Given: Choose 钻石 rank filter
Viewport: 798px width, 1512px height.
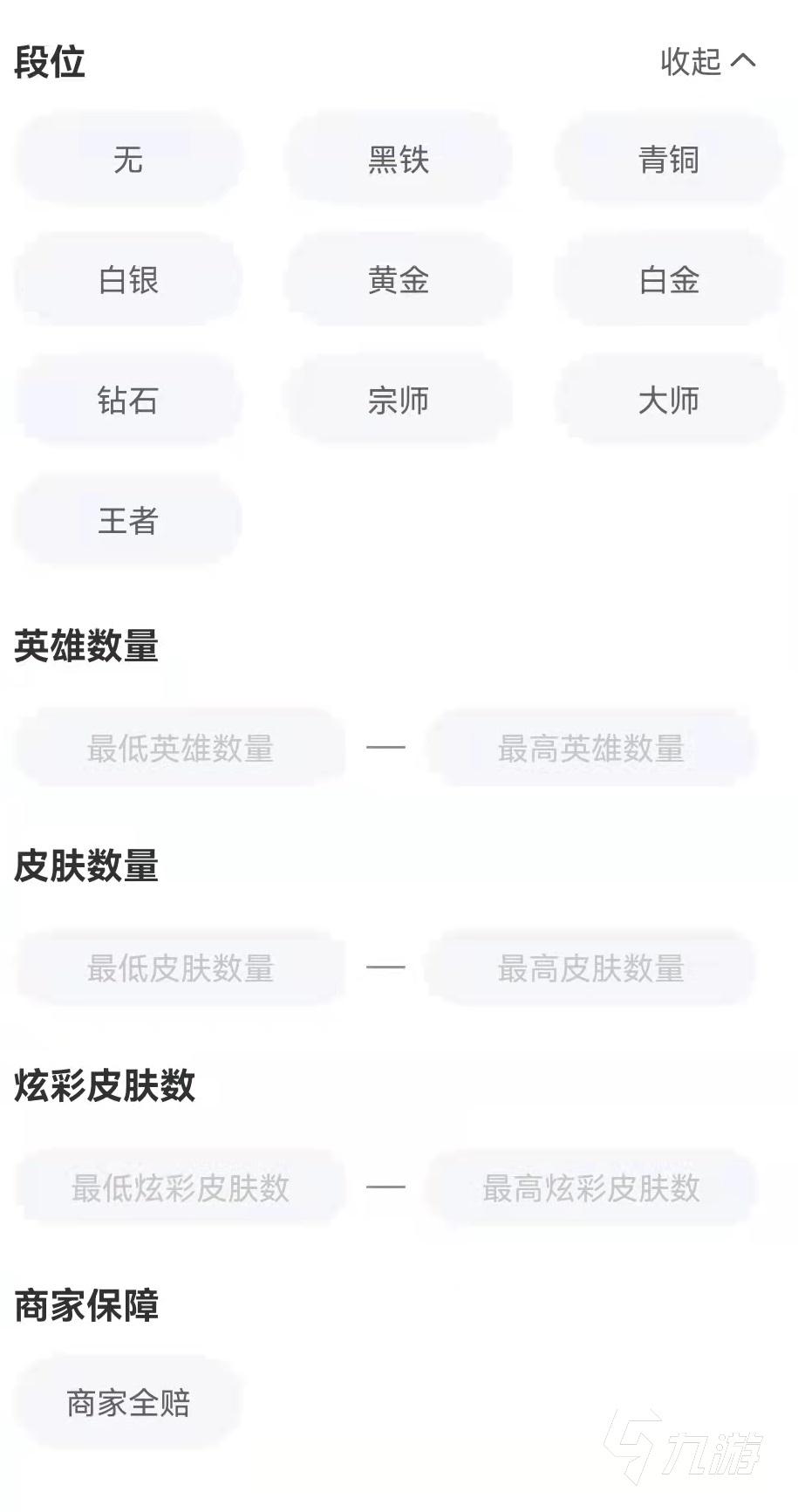Looking at the screenshot, I should point(128,400).
